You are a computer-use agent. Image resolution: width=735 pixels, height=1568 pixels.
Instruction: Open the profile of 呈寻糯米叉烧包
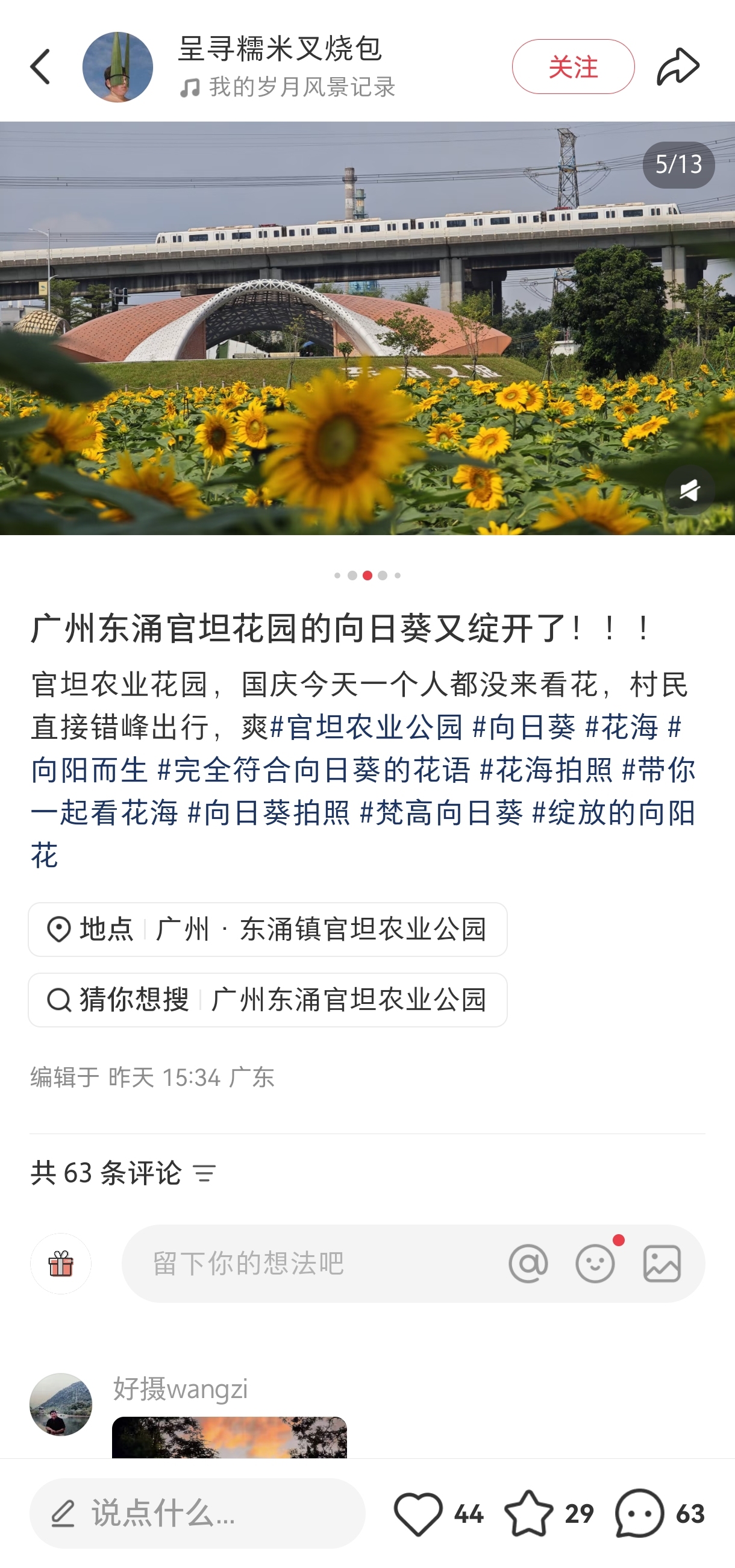[x=117, y=67]
